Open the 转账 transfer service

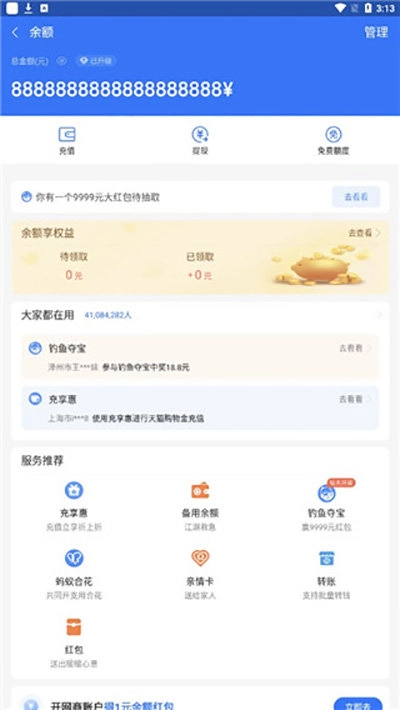pyautogui.click(x=326, y=574)
